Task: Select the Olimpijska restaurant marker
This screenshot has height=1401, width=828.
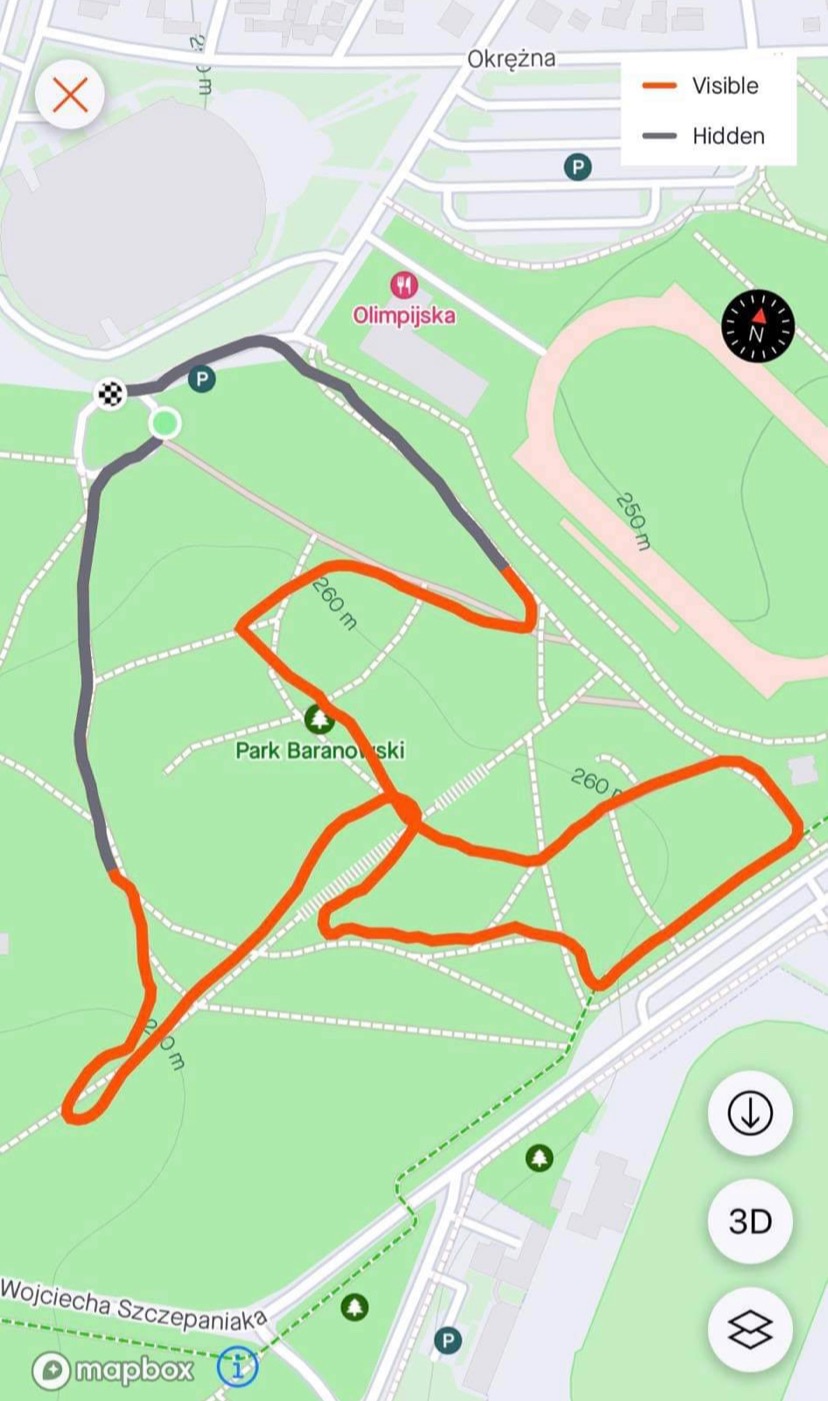Action: [404, 285]
